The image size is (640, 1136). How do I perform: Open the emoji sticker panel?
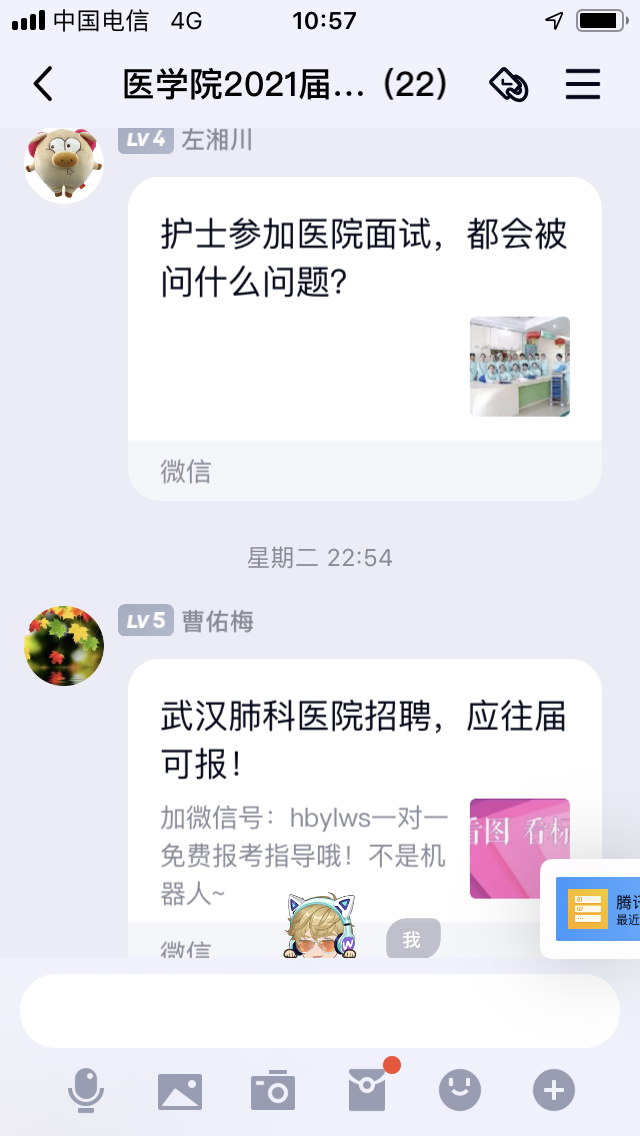(x=460, y=1089)
